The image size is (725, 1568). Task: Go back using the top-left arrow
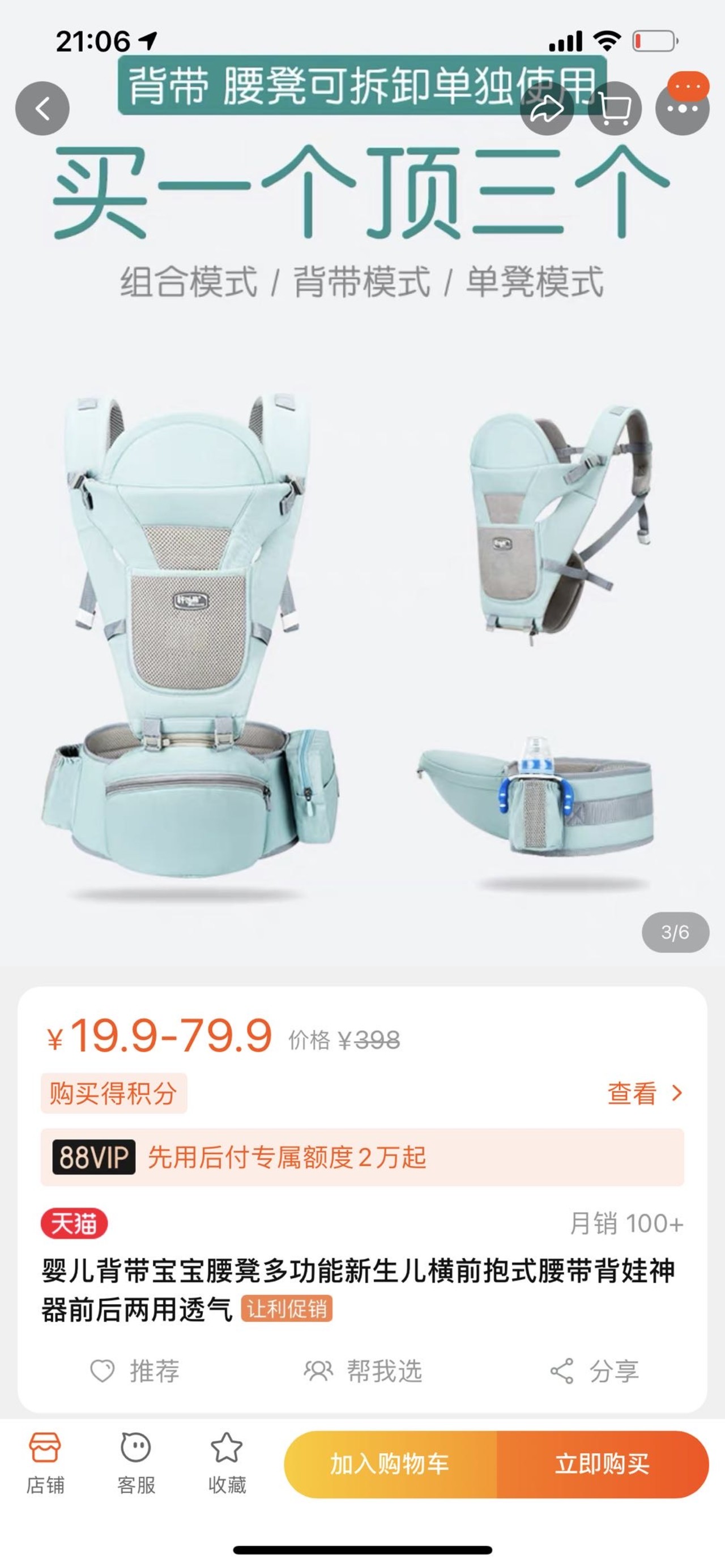click(42, 108)
